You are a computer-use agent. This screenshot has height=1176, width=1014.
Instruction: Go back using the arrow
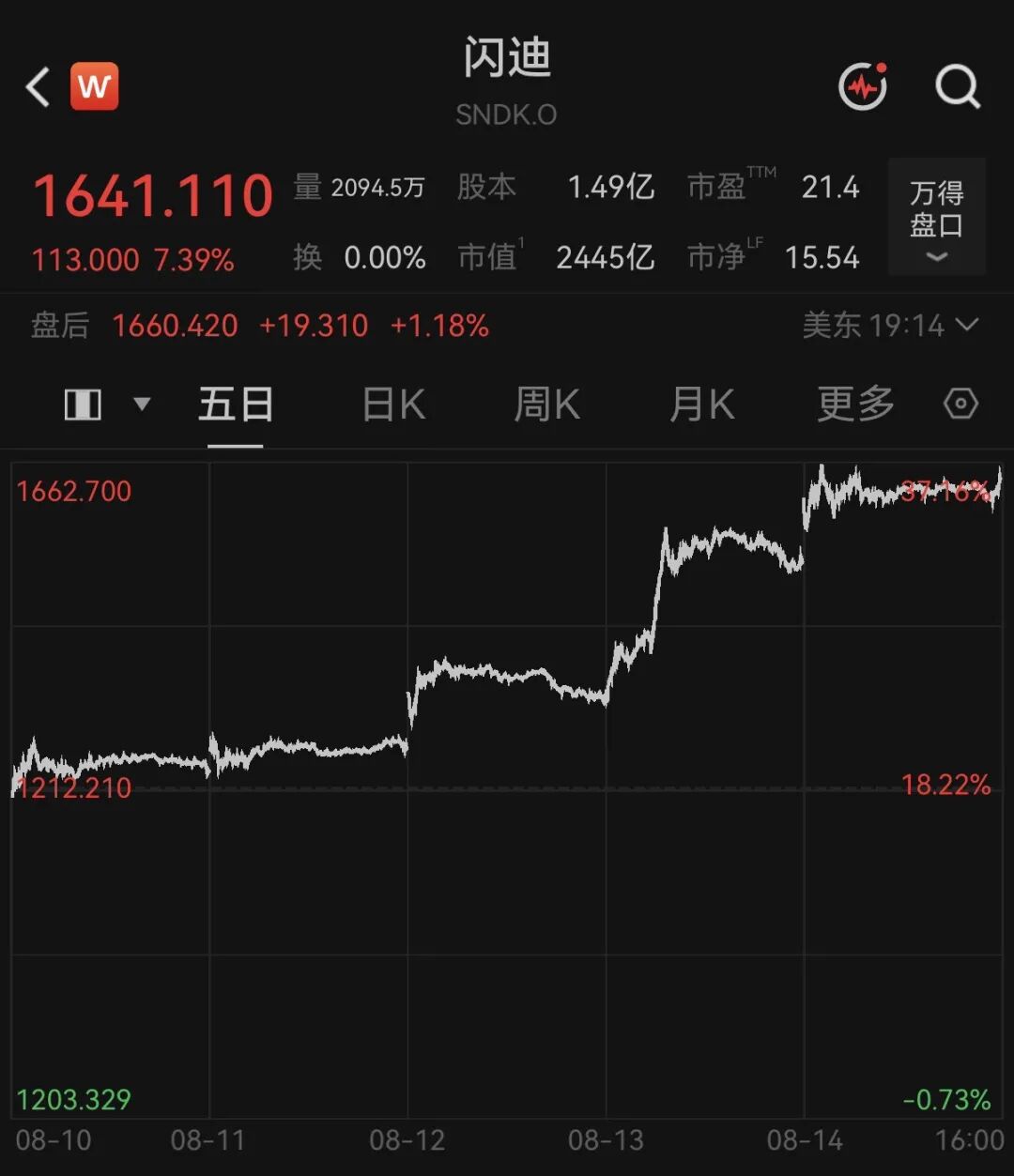[38, 87]
